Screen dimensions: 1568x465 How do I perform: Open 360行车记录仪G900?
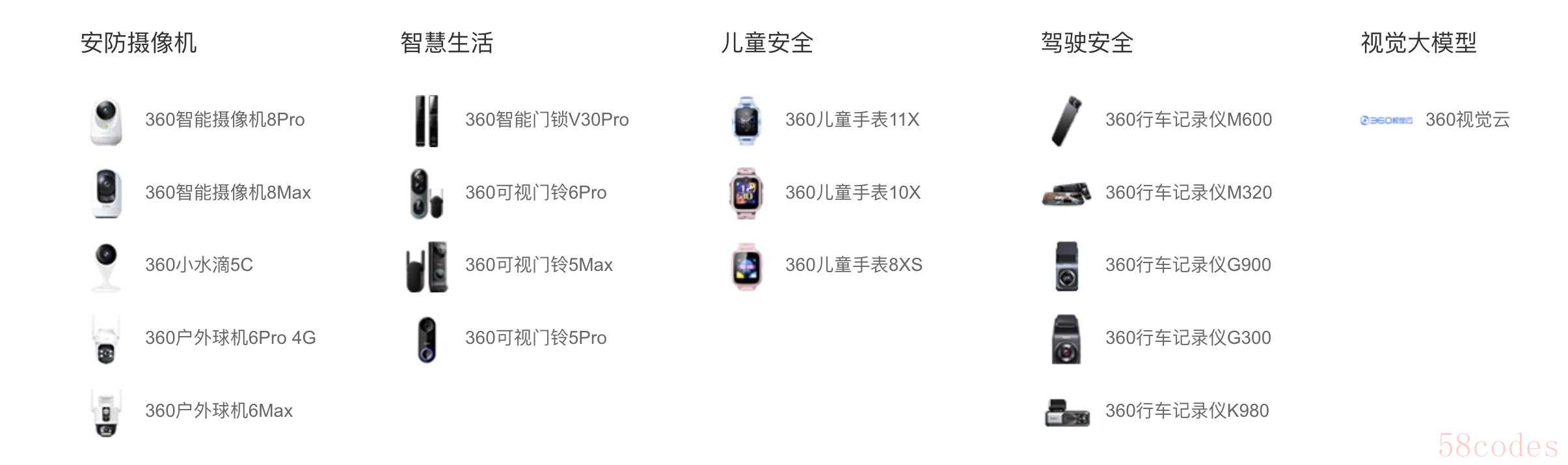(x=1187, y=265)
